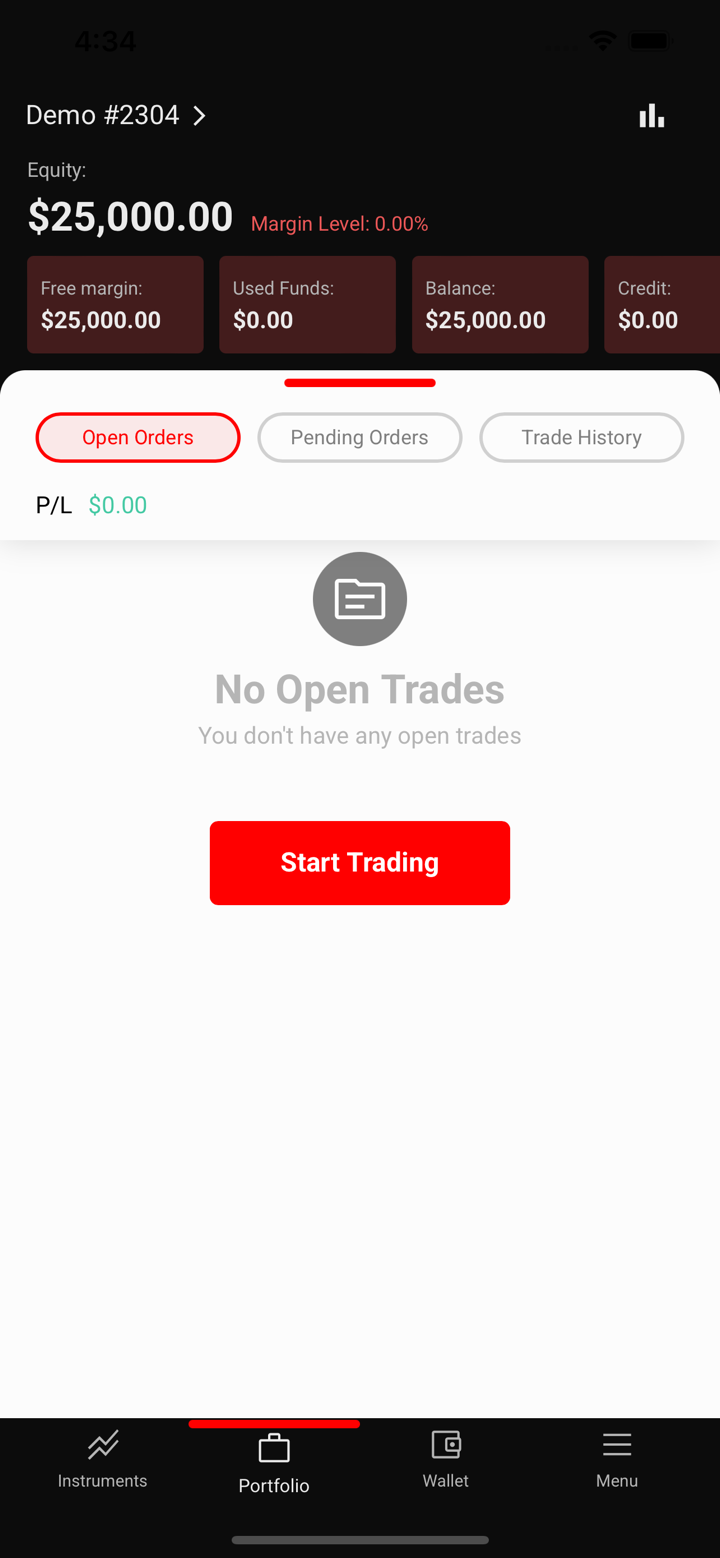720x1558 pixels.
Task: Open the Menu tab
Action: pyautogui.click(x=617, y=1460)
